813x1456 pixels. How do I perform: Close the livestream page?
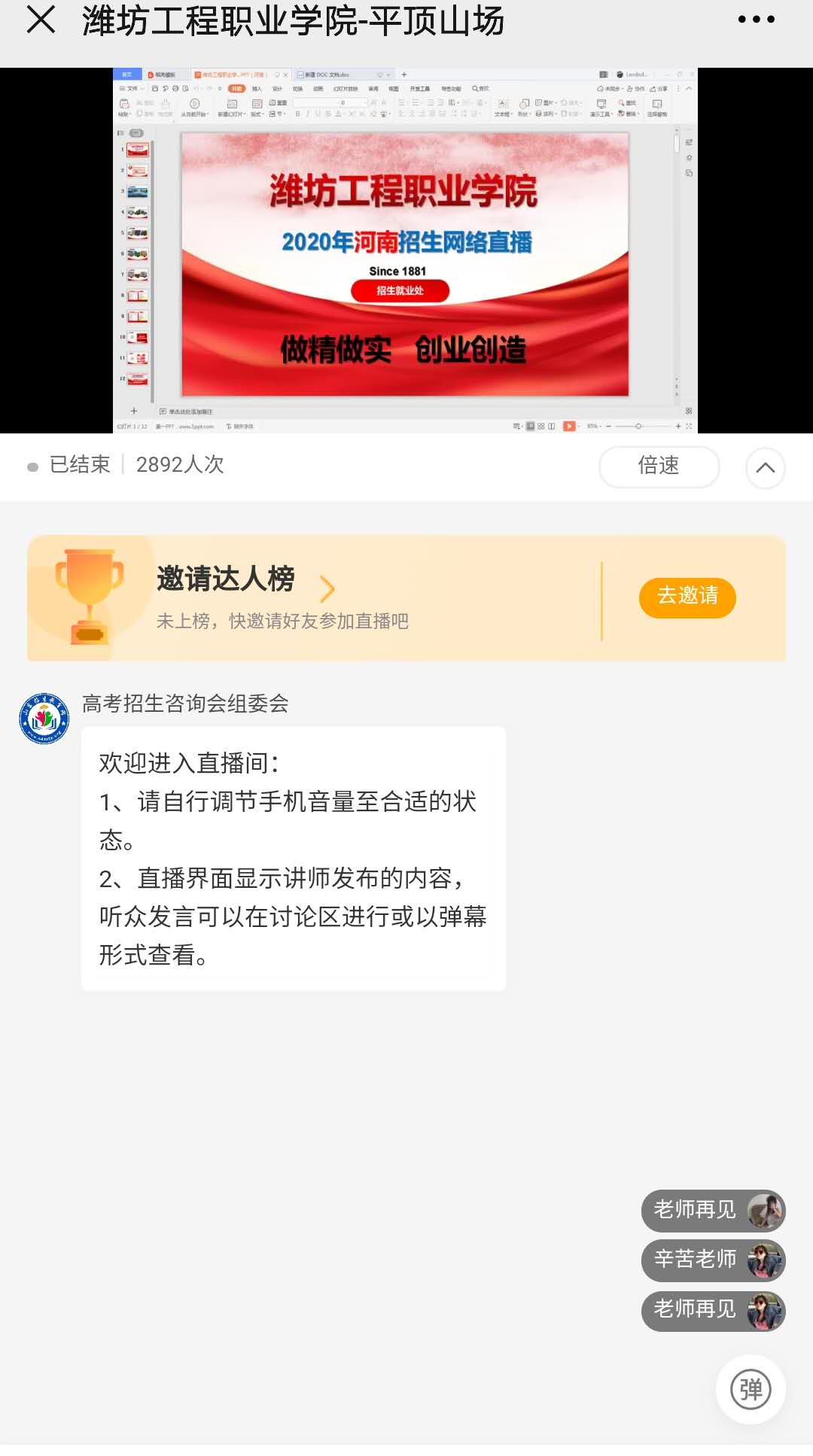click(41, 20)
